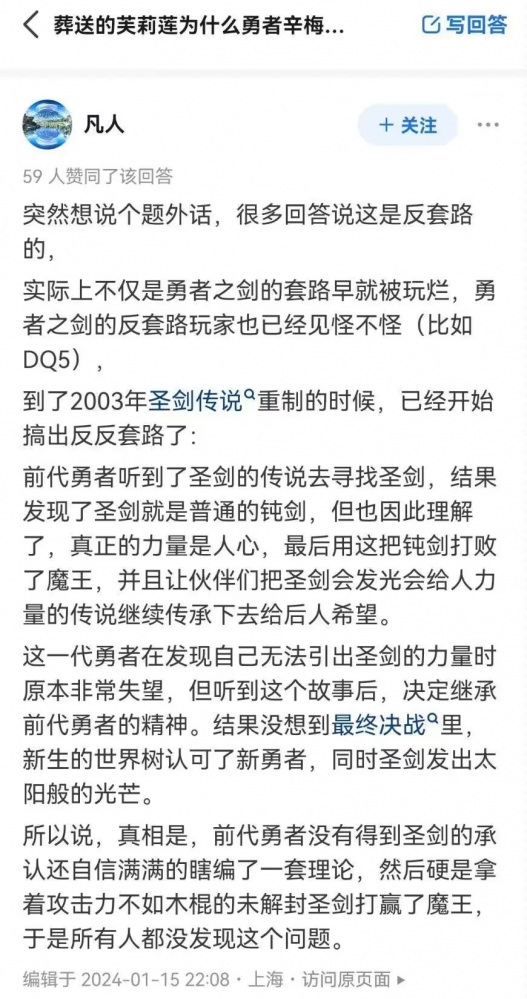Go back using the top-left arrow
527x999 pixels.
(30, 26)
